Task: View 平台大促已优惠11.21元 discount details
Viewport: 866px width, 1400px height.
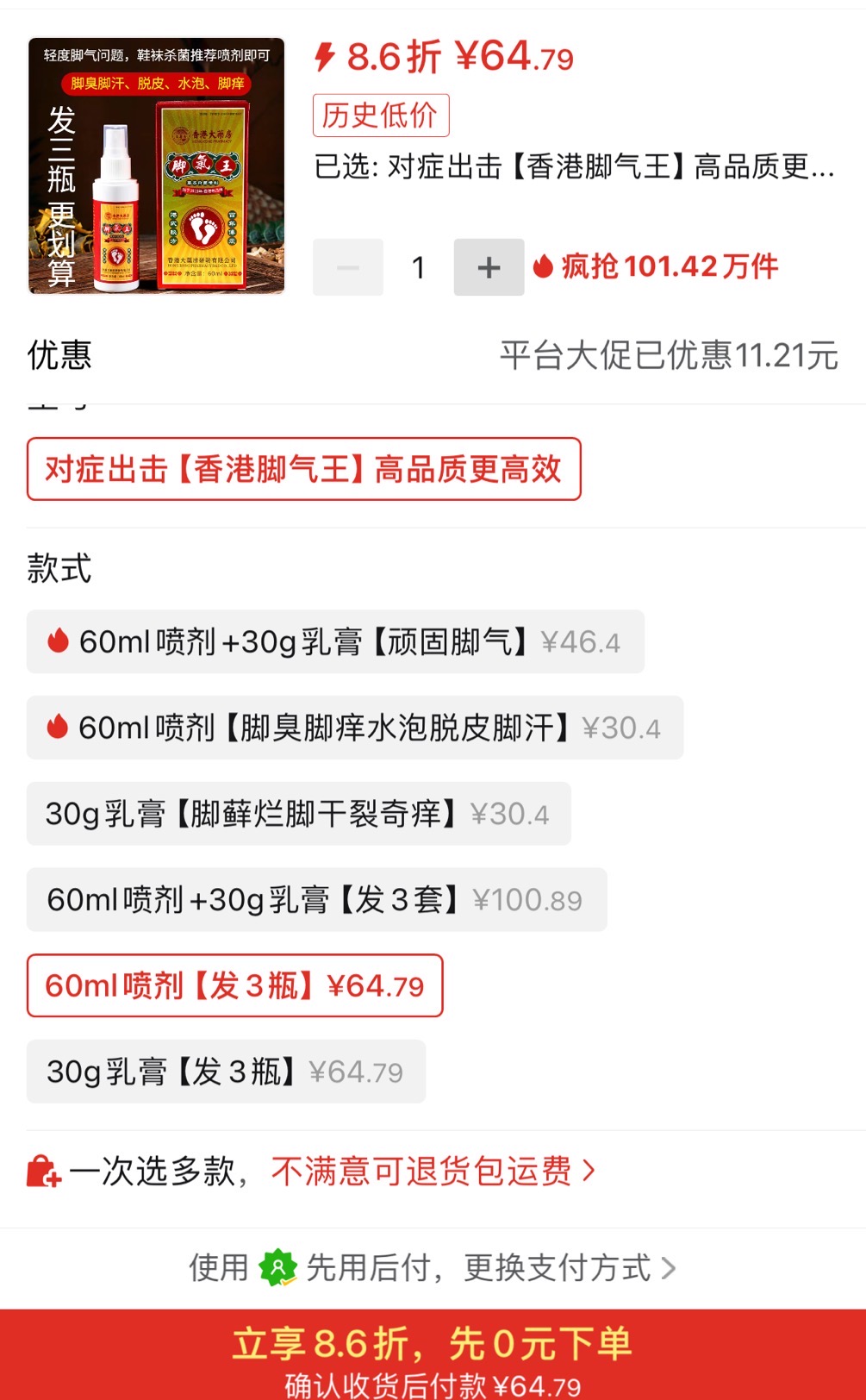Action: click(x=669, y=355)
